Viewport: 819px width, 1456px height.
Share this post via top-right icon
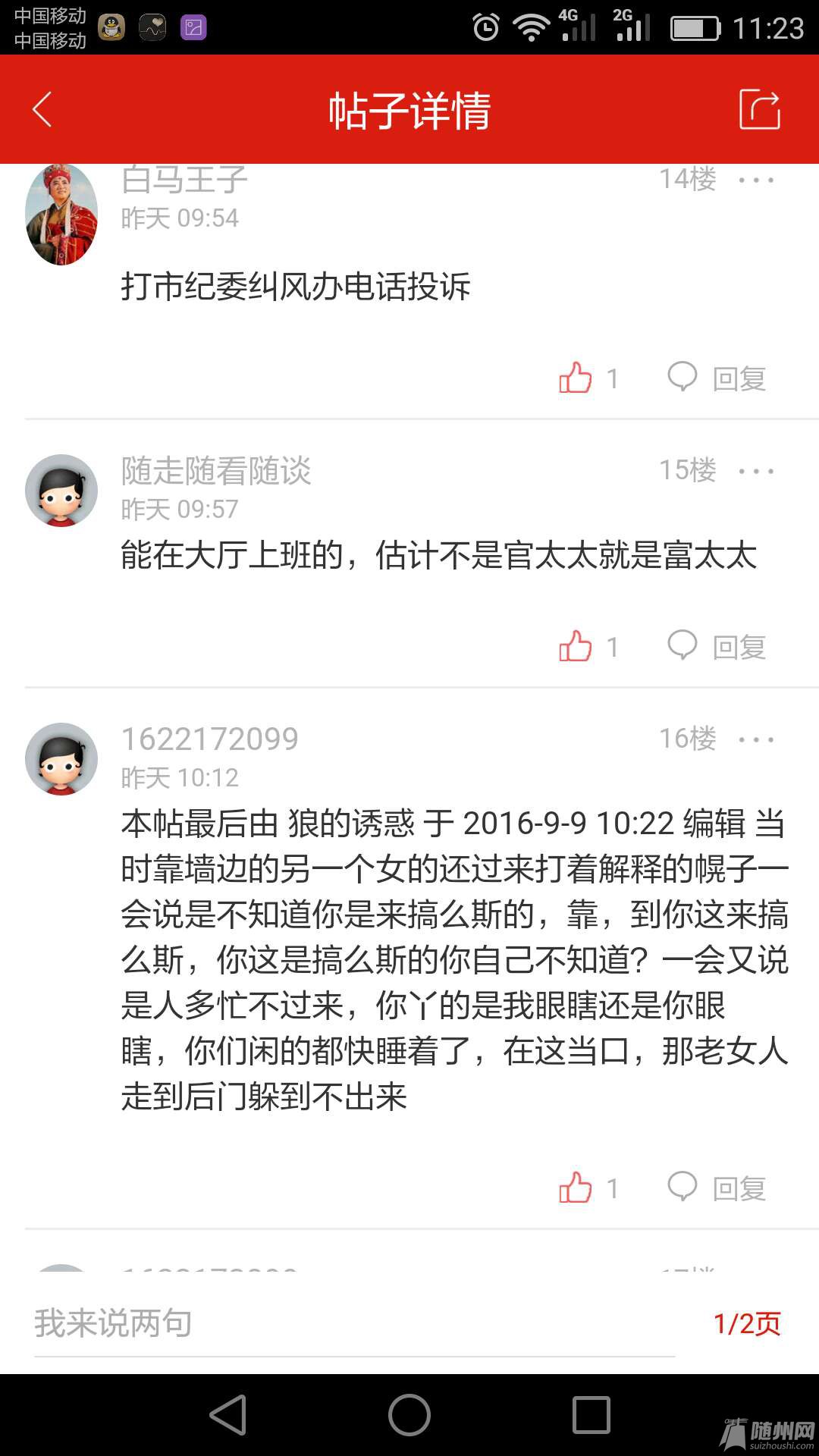[x=759, y=110]
